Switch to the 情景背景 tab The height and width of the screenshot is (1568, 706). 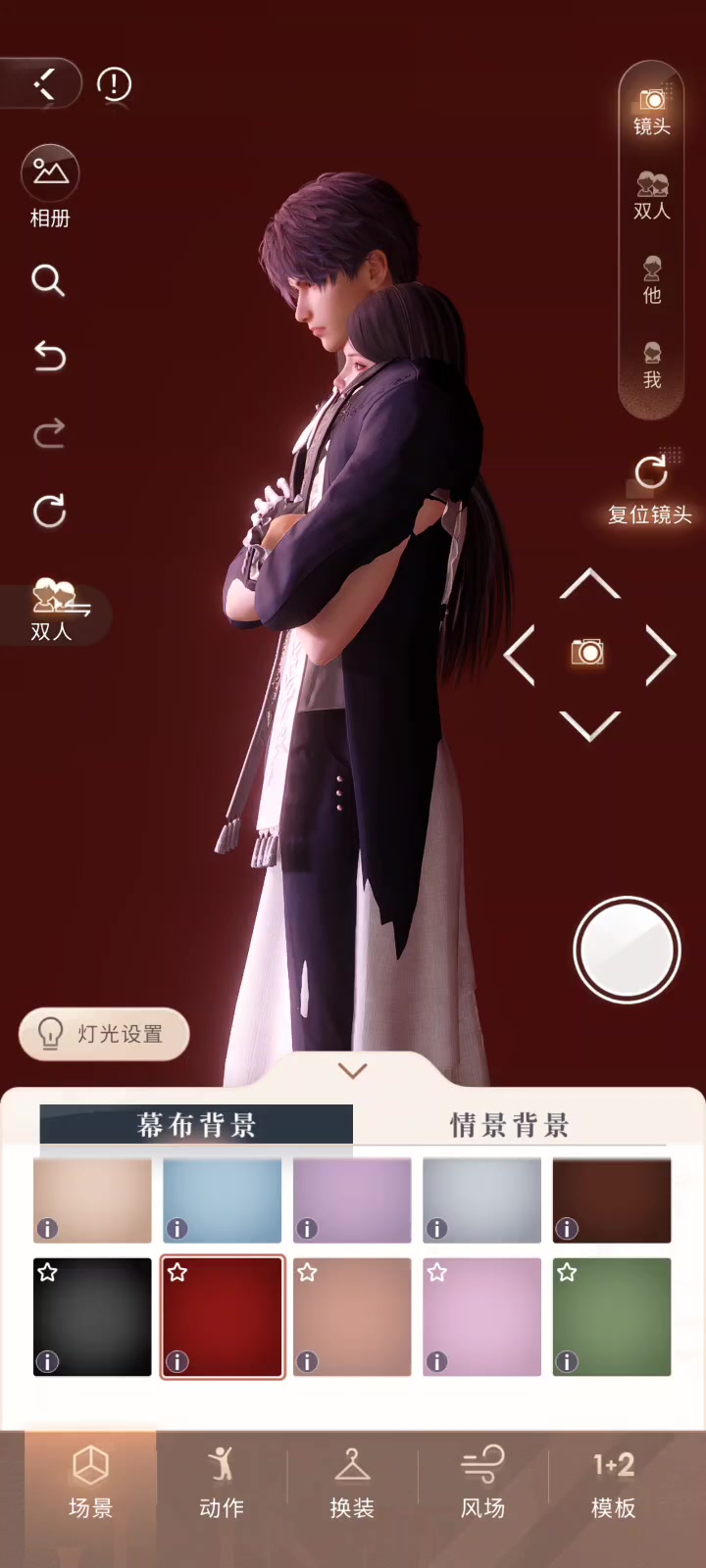(509, 1125)
